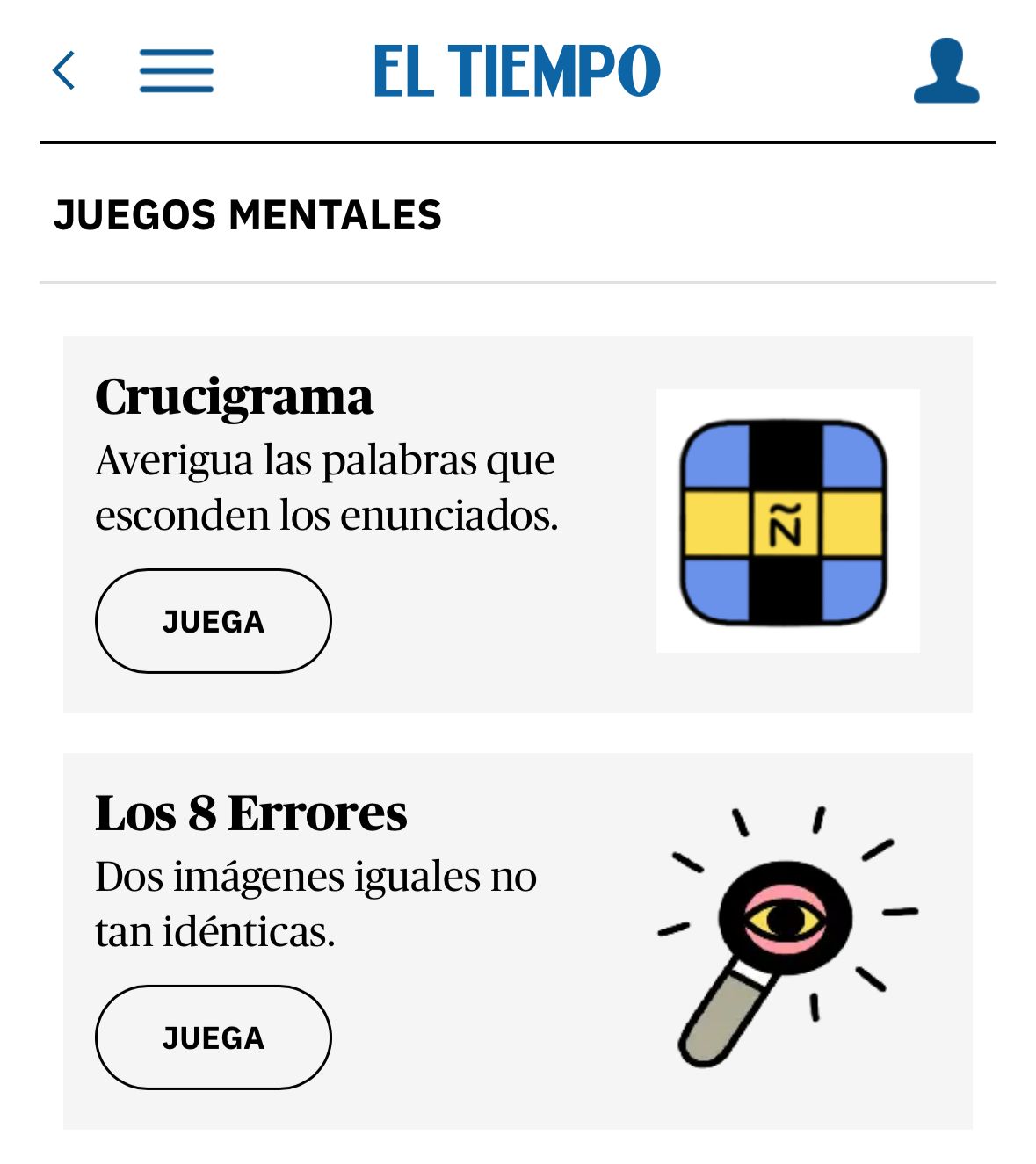Open the user profile icon
This screenshot has width=1036, height=1164.
pyautogui.click(x=945, y=70)
